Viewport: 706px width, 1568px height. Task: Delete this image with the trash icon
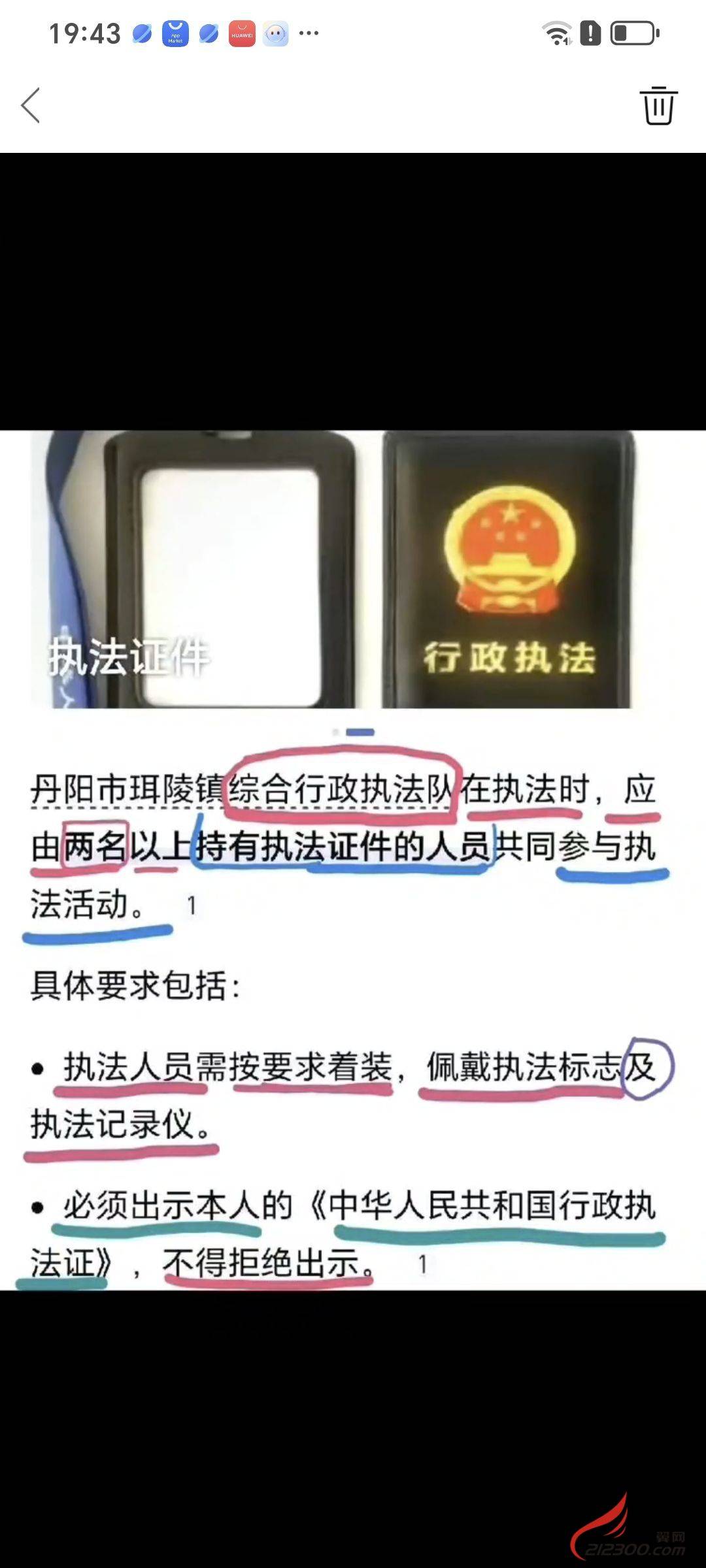[x=658, y=105]
